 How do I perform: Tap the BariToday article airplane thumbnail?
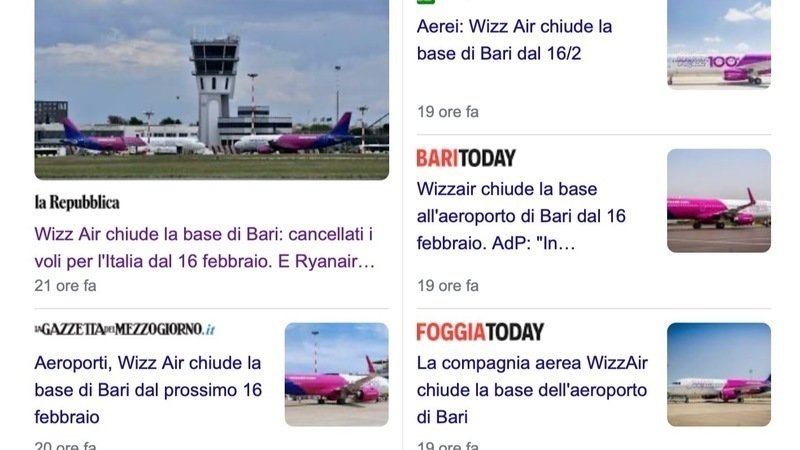[718, 200]
